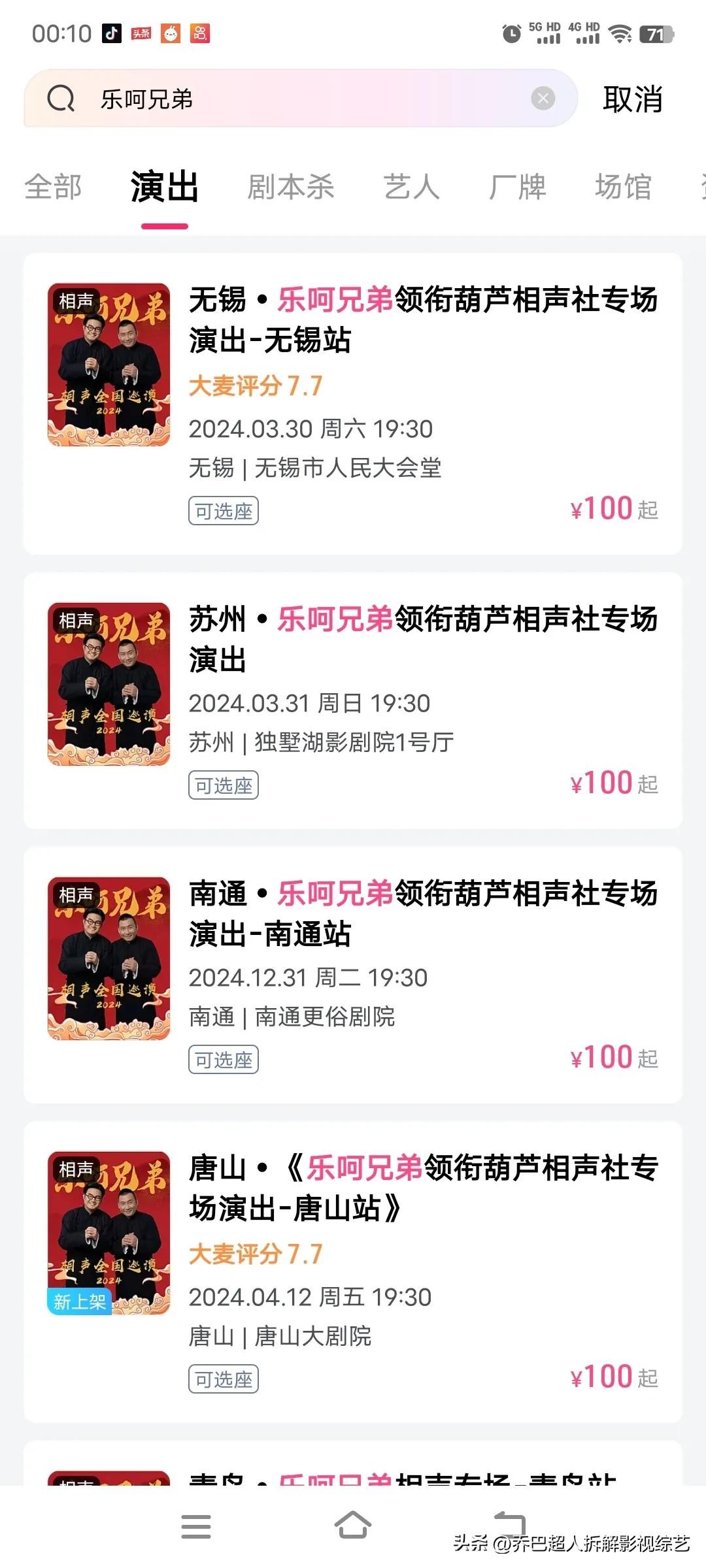The height and width of the screenshot is (1568, 706).
Task: Switch to the 剧本杀 tab
Action: pos(291,187)
